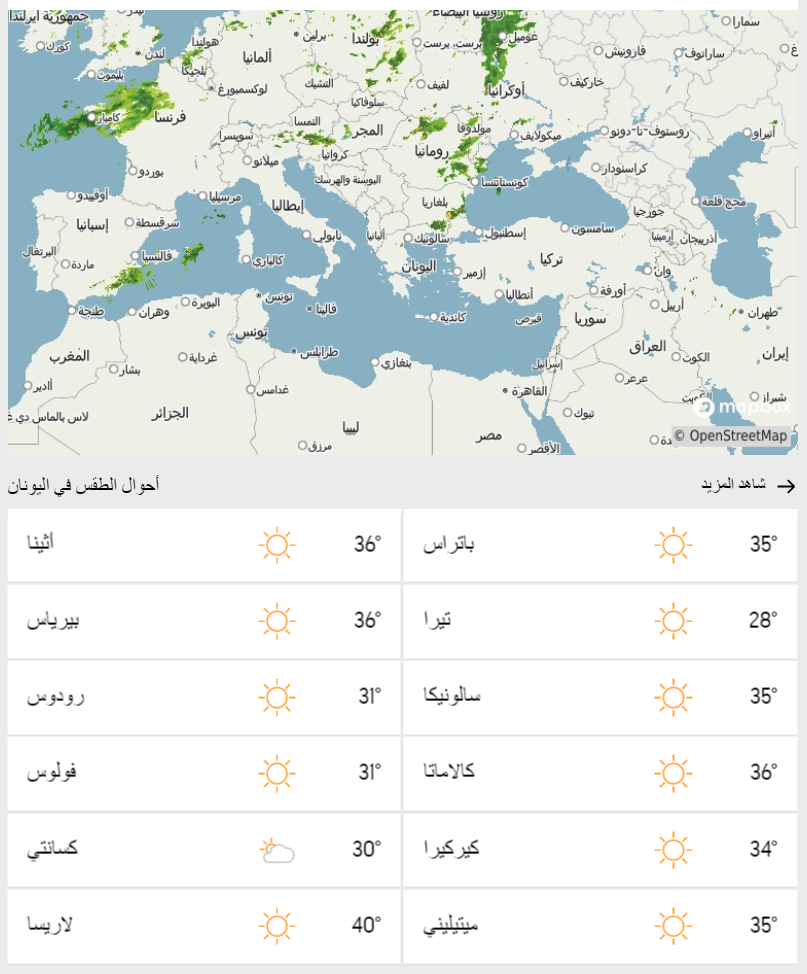Open weather for سالونيكا
Screen dimensions: 807x974
click(600, 697)
